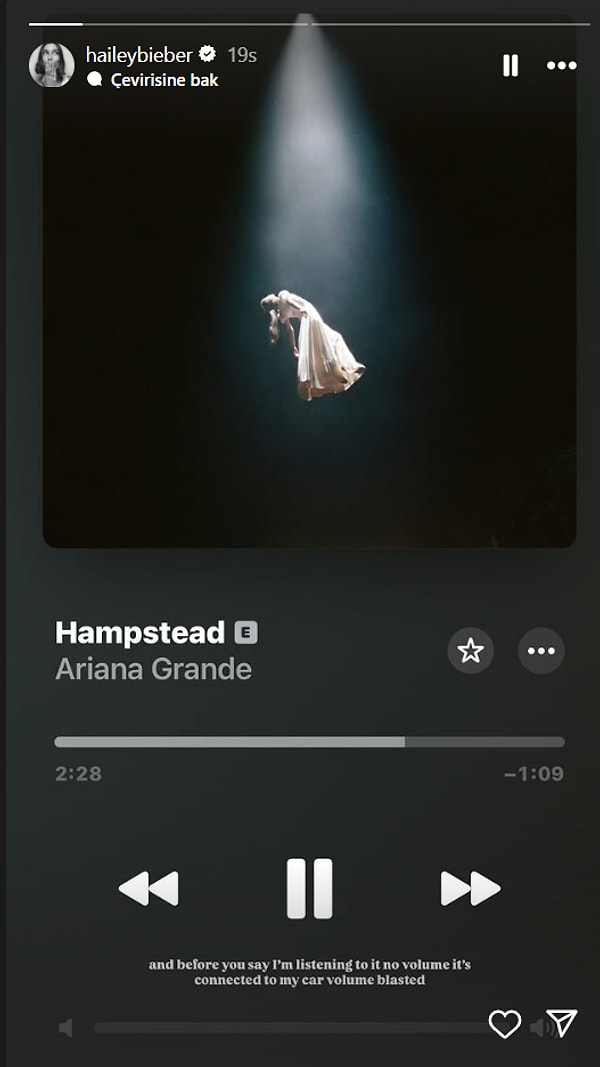Open the haileybieber username link
This screenshot has width=600, height=1067.
138,55
